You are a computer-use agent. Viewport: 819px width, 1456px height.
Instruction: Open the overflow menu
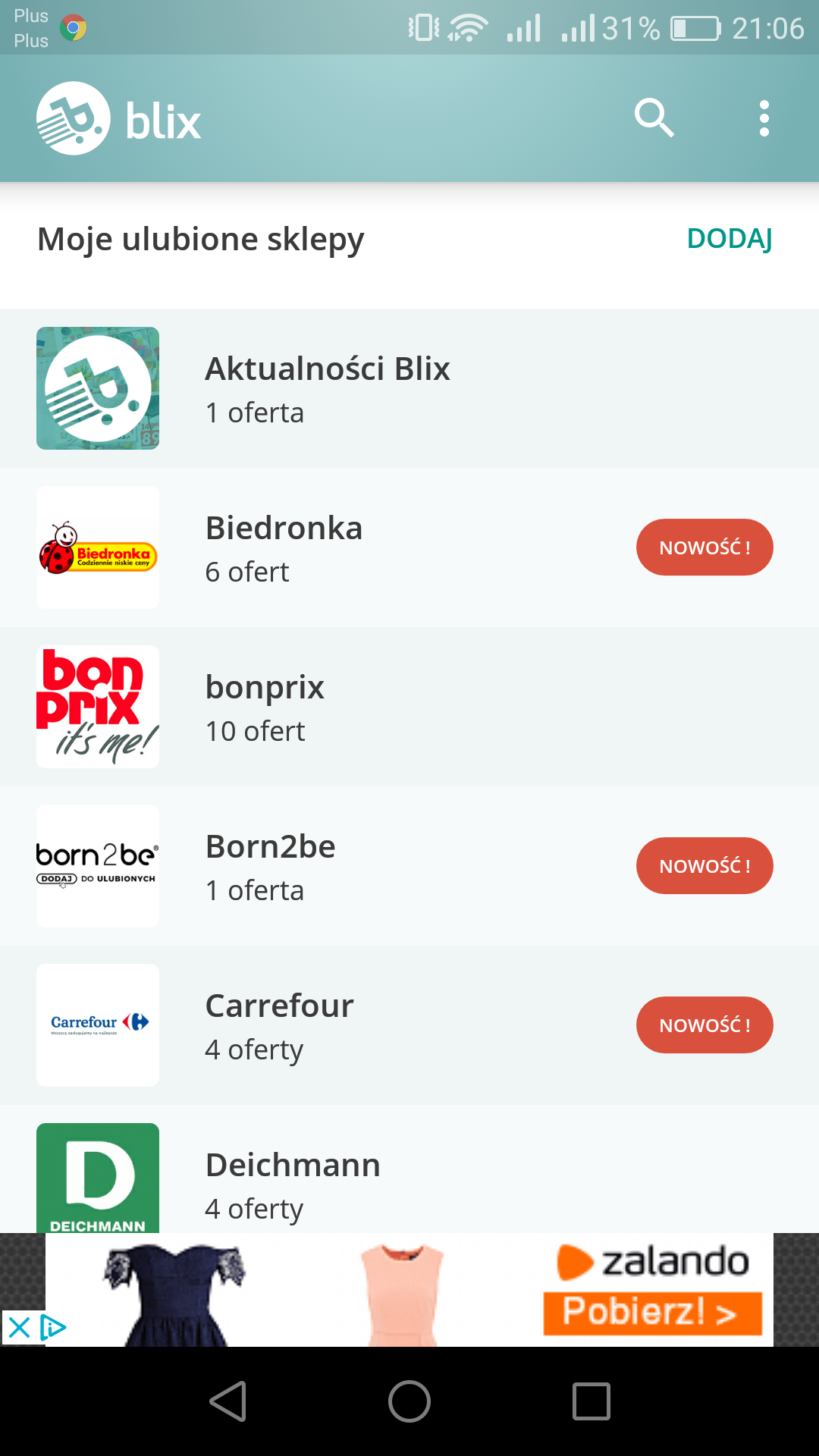tap(764, 118)
